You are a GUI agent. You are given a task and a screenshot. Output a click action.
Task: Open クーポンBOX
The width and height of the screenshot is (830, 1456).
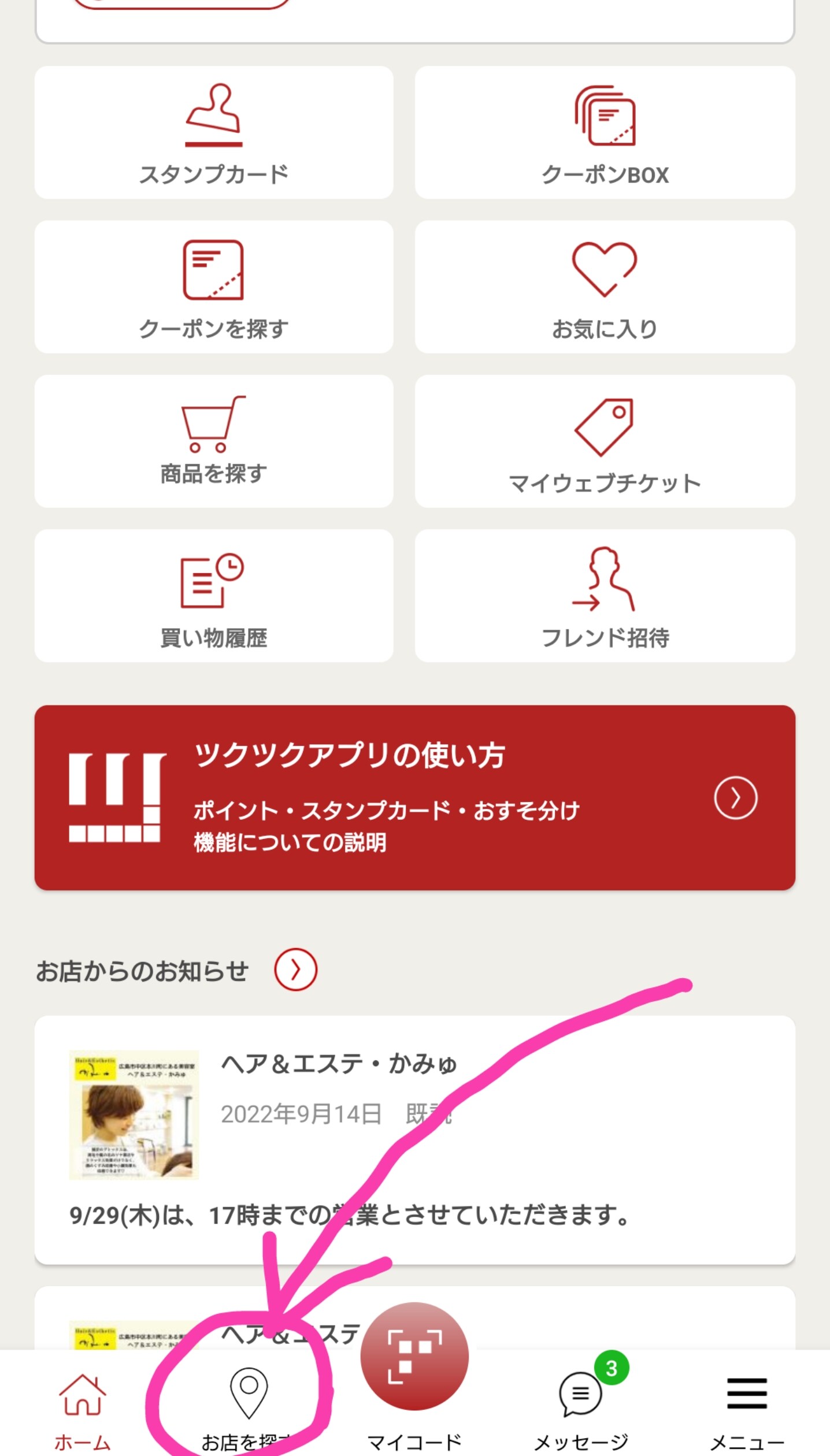(605, 133)
